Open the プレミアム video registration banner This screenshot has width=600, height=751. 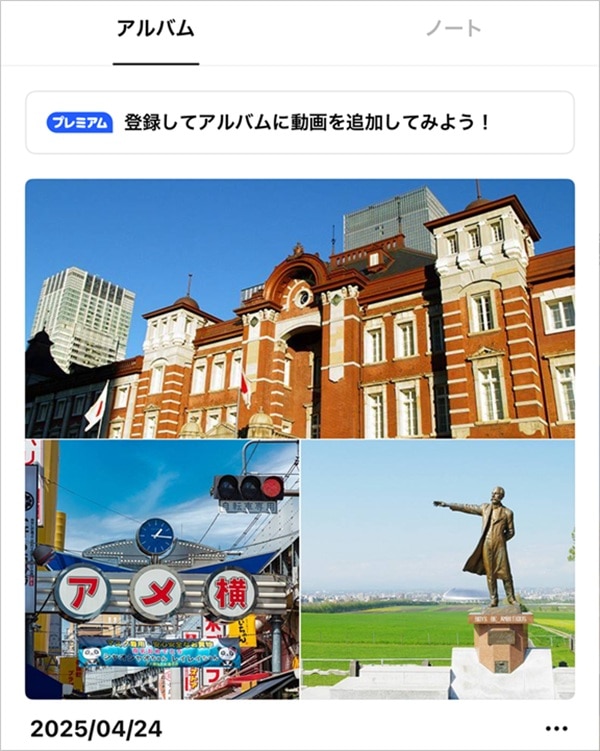[x=300, y=123]
